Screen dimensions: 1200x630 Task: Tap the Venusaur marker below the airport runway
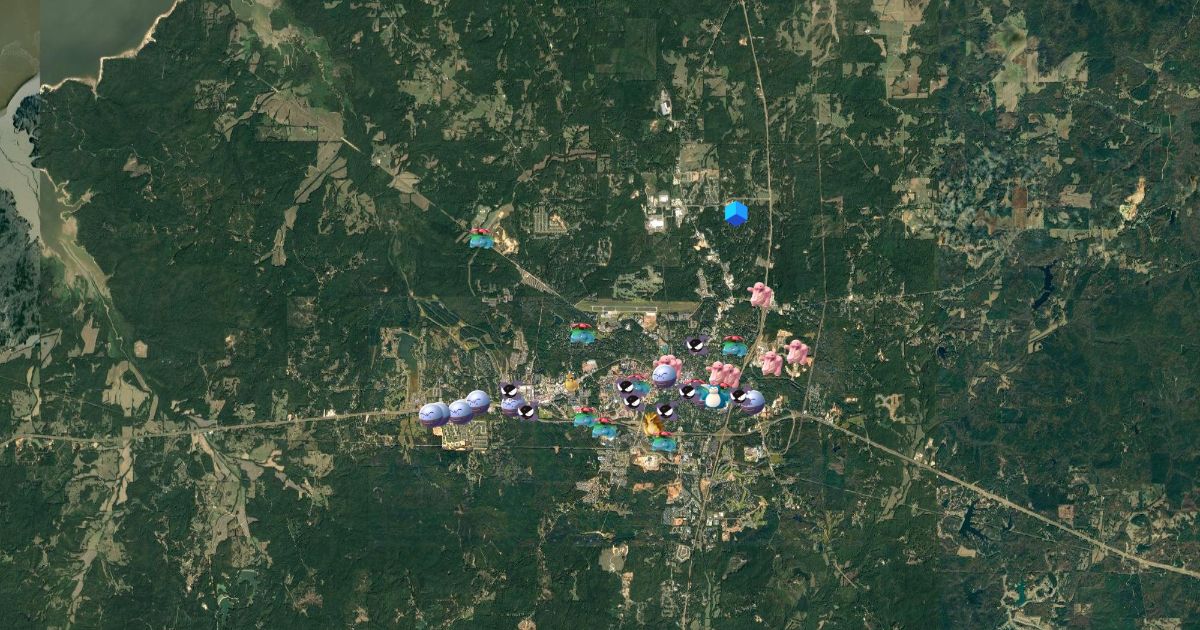[582, 333]
